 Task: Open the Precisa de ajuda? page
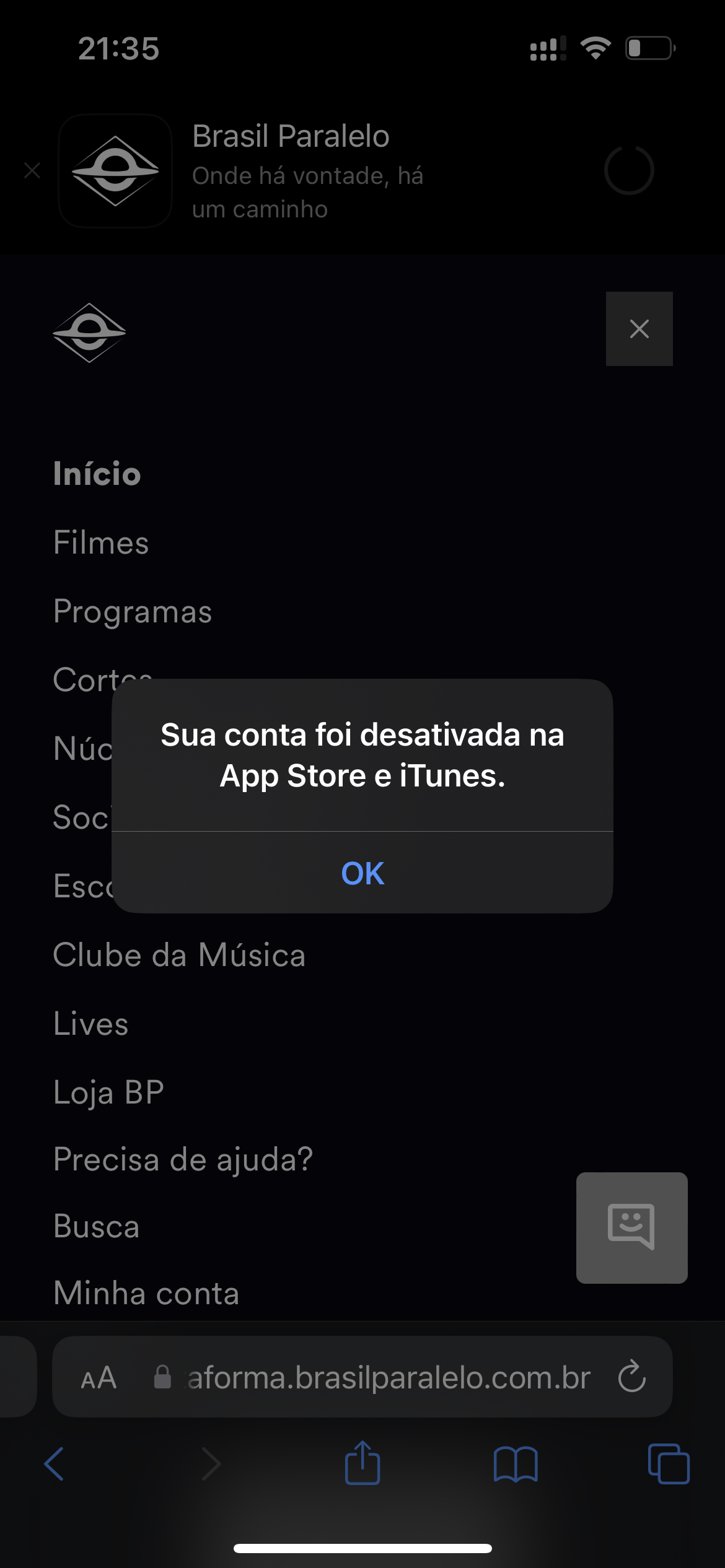183,1159
